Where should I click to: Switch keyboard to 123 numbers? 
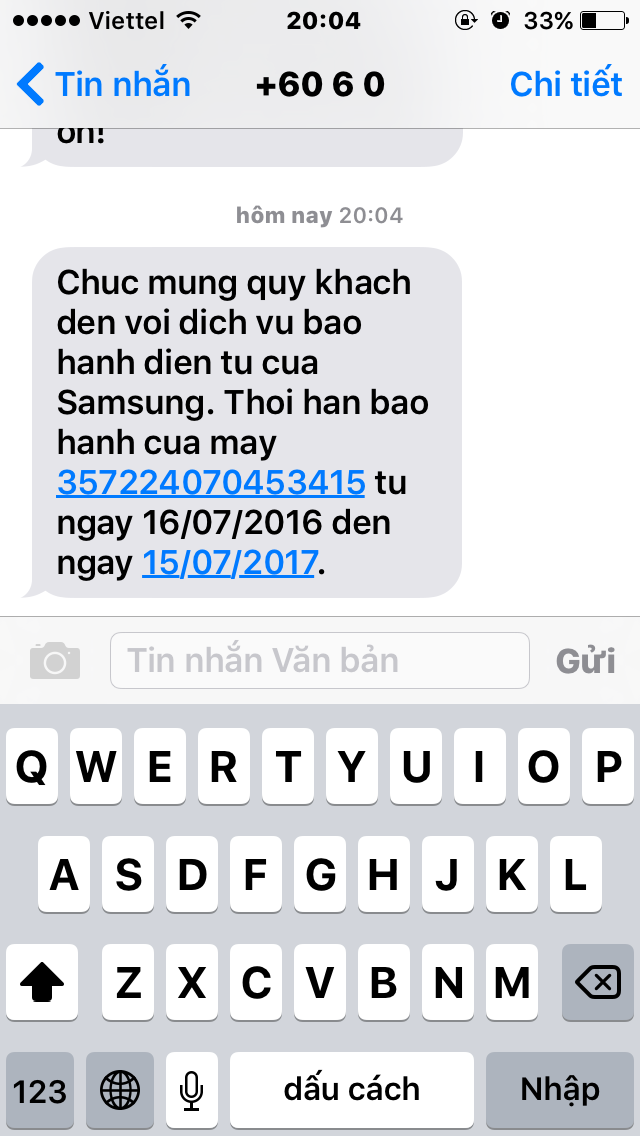pyautogui.click(x=40, y=1090)
